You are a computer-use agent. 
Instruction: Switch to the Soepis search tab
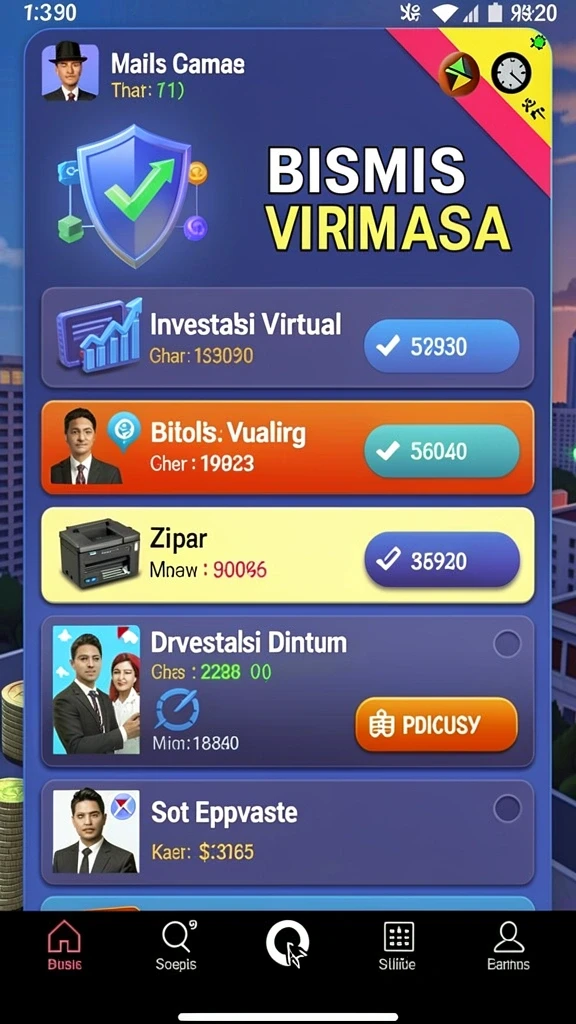click(176, 944)
